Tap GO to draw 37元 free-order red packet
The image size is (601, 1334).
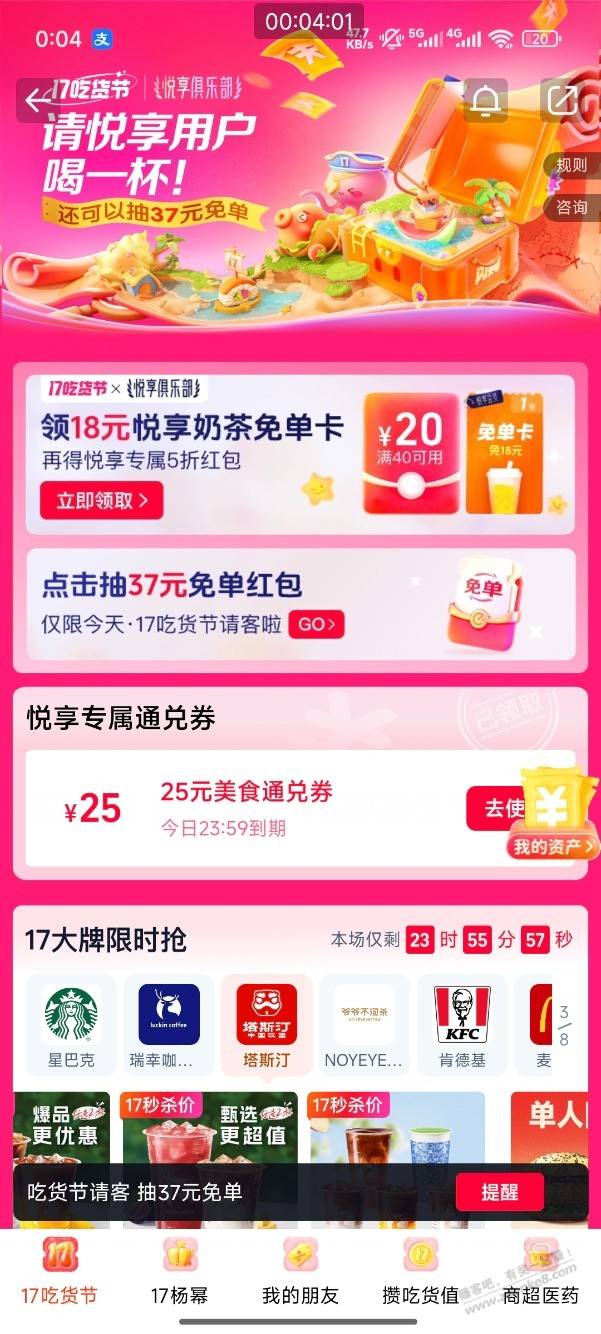click(x=316, y=625)
